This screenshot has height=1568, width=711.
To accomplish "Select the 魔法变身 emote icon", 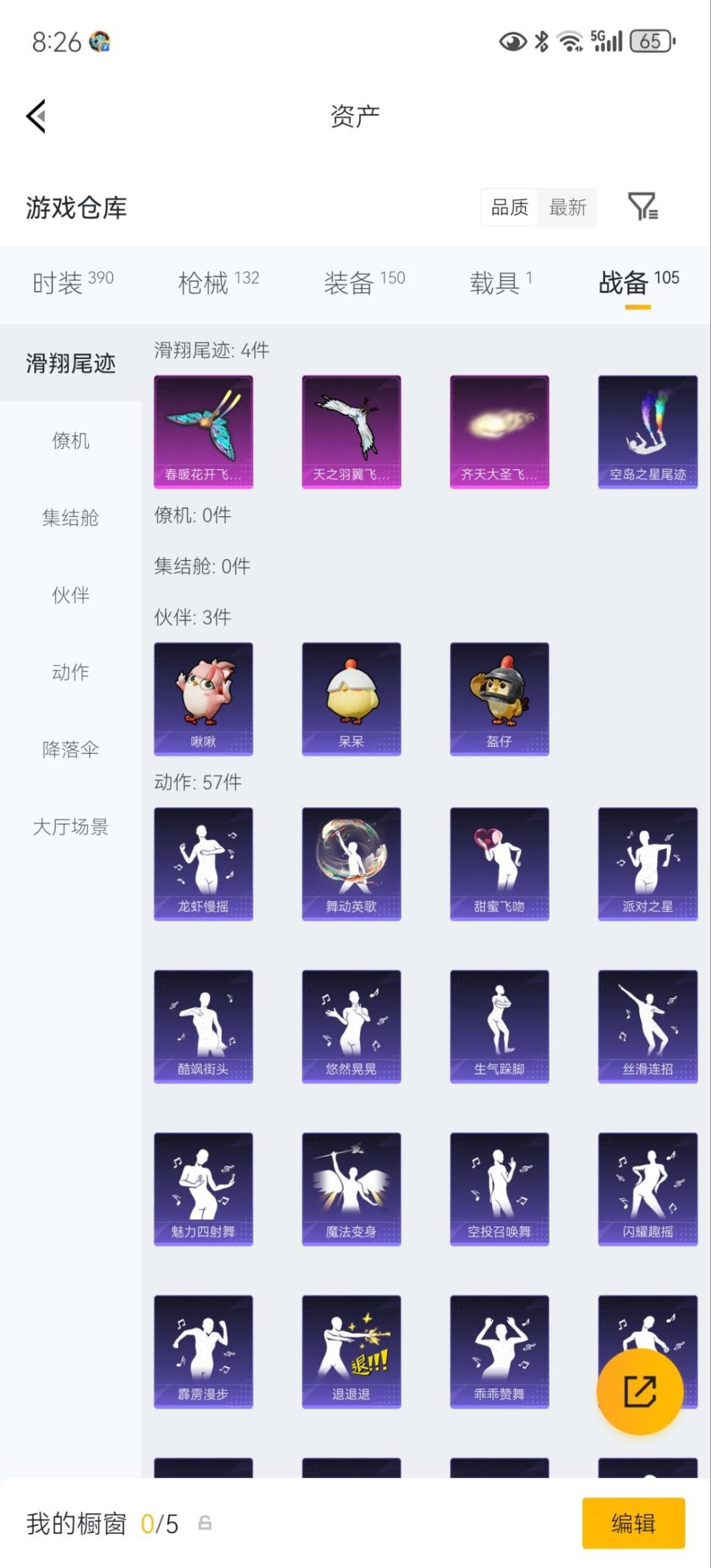I will coord(351,1189).
